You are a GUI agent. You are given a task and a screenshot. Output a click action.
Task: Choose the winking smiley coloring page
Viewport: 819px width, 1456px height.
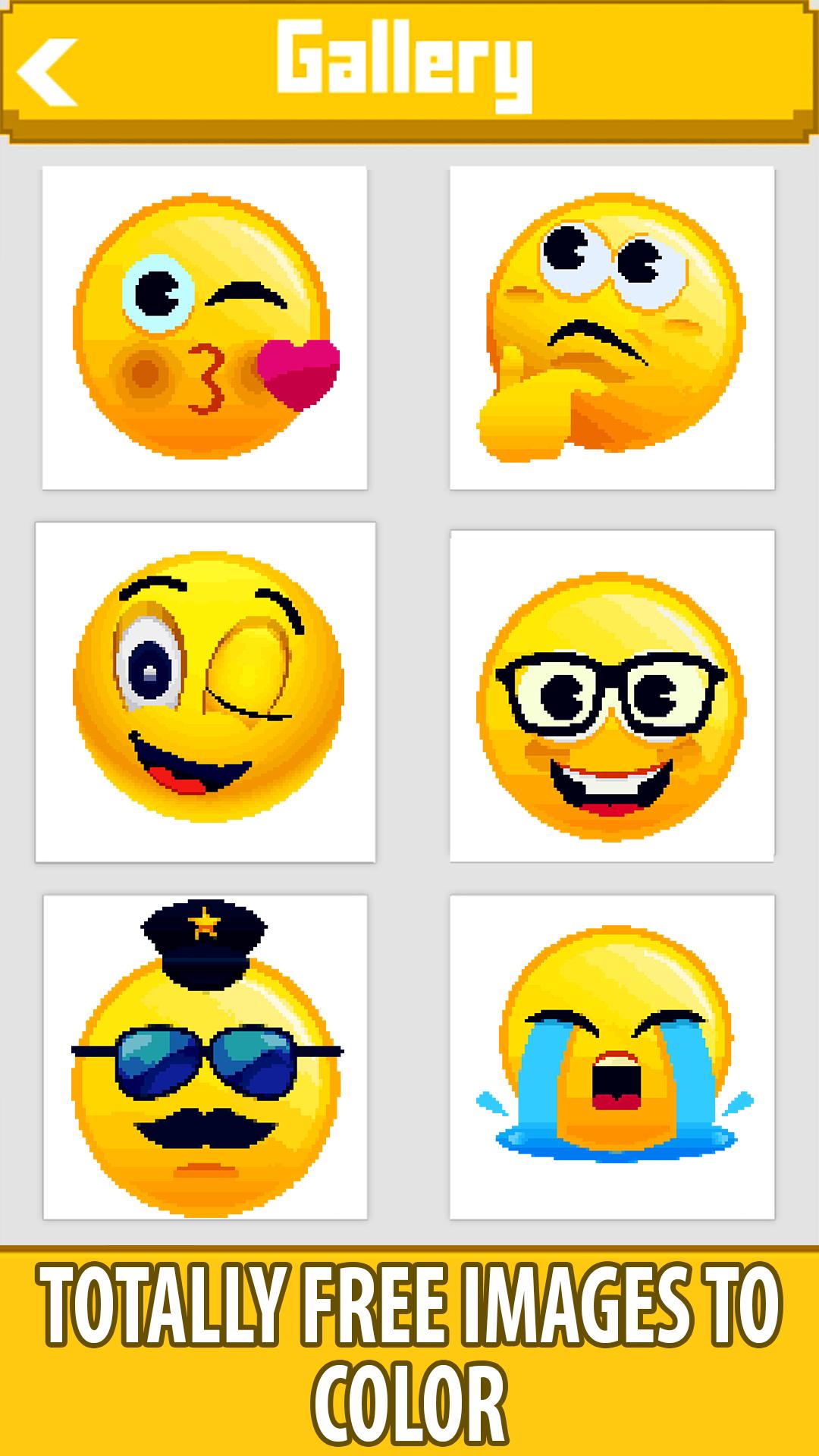coord(205,690)
